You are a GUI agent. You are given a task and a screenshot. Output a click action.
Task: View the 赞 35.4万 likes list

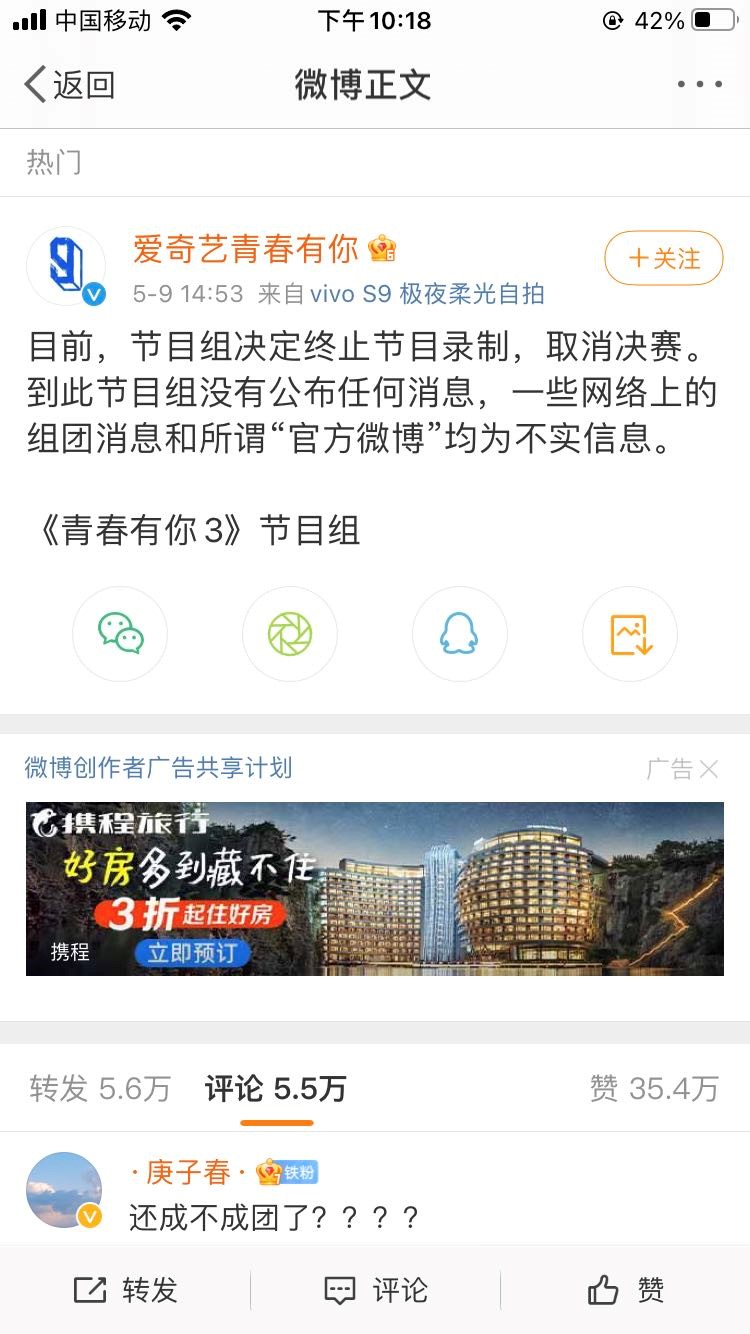(x=654, y=1089)
